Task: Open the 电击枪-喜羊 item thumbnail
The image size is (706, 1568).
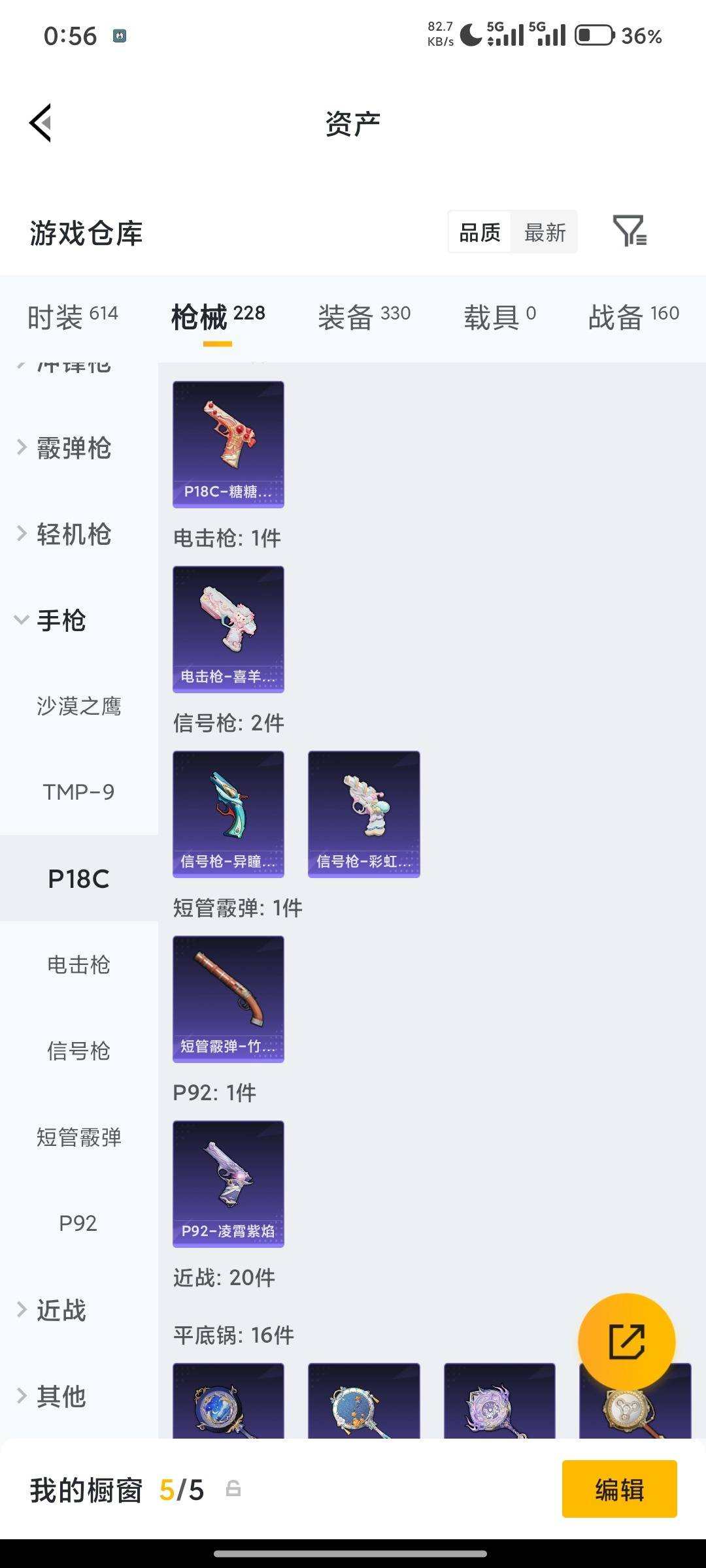Action: coord(227,629)
